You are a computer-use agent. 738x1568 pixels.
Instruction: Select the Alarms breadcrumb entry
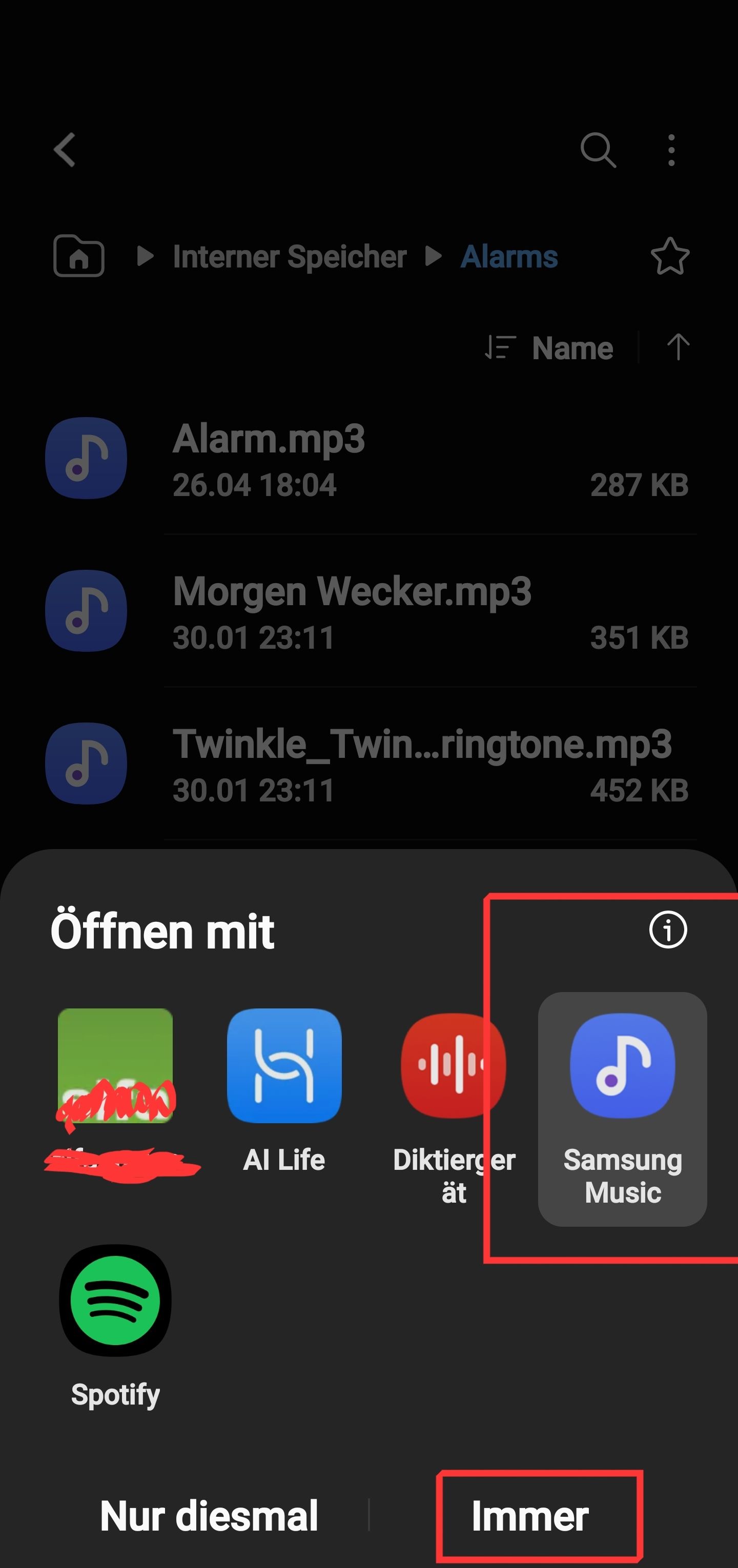point(509,257)
